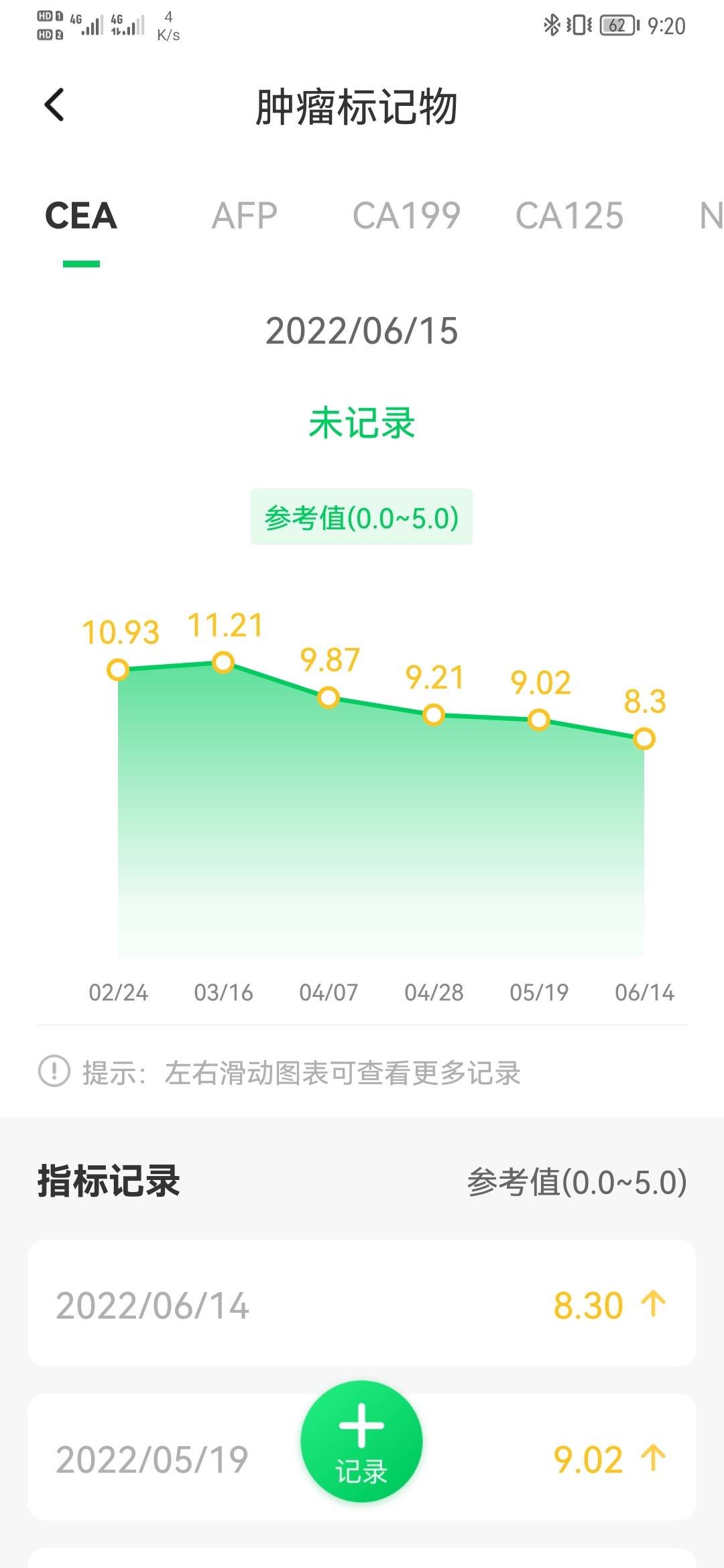Open the 2022/06/14 record entry

tap(362, 1302)
